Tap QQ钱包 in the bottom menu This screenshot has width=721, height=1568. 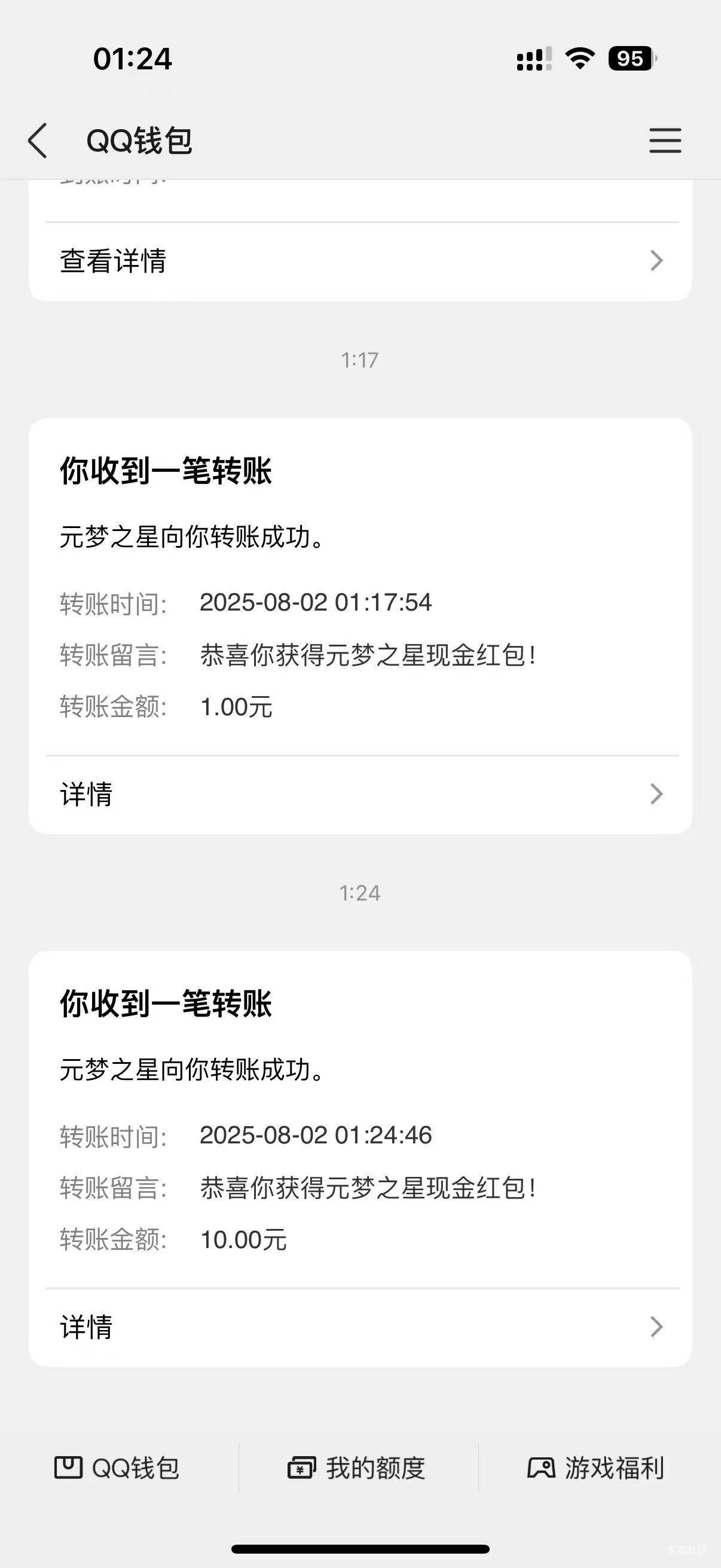coord(117,1468)
